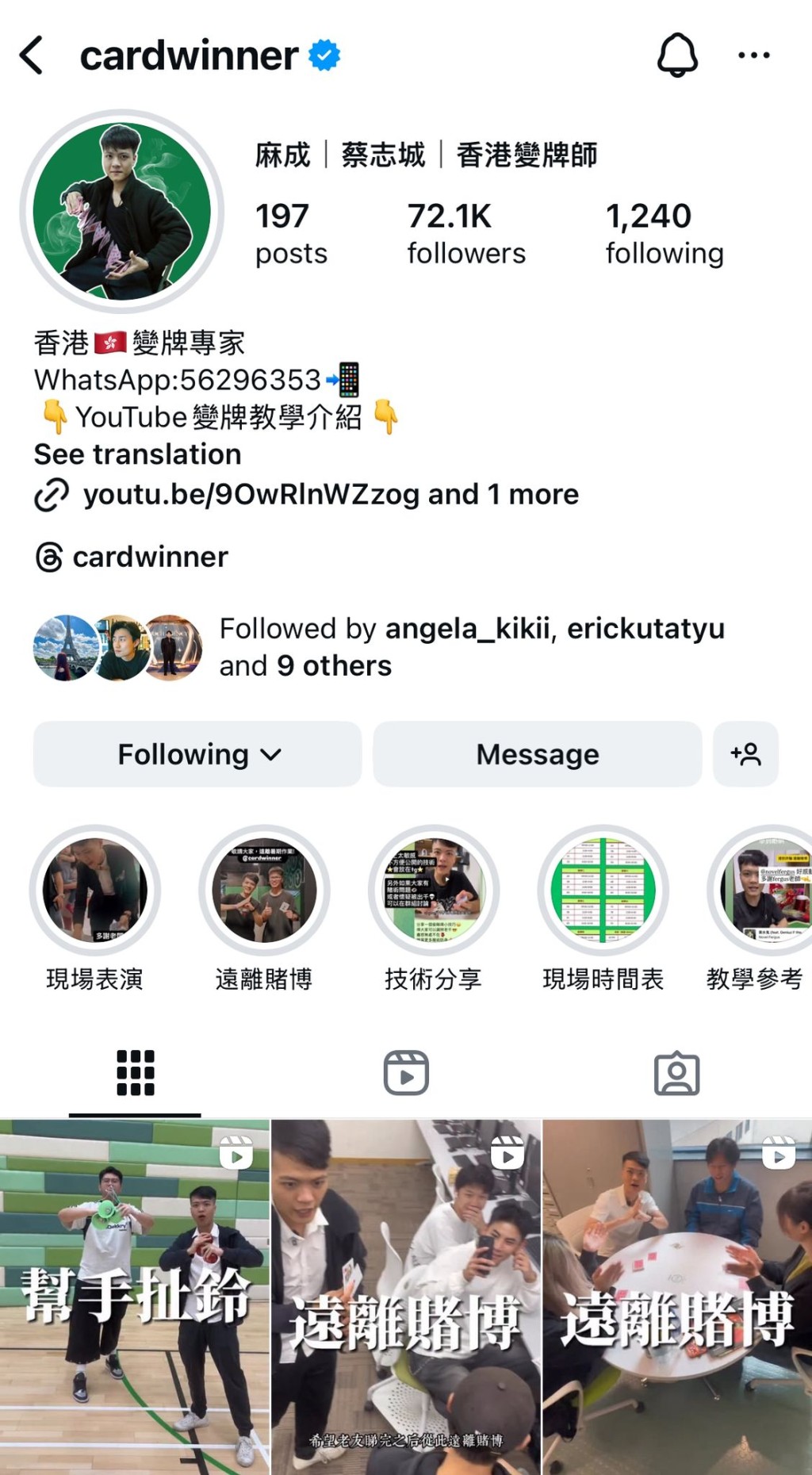Screen dimensions: 812x1475
Task: Open the tagged photos tab icon
Action: (x=676, y=1072)
